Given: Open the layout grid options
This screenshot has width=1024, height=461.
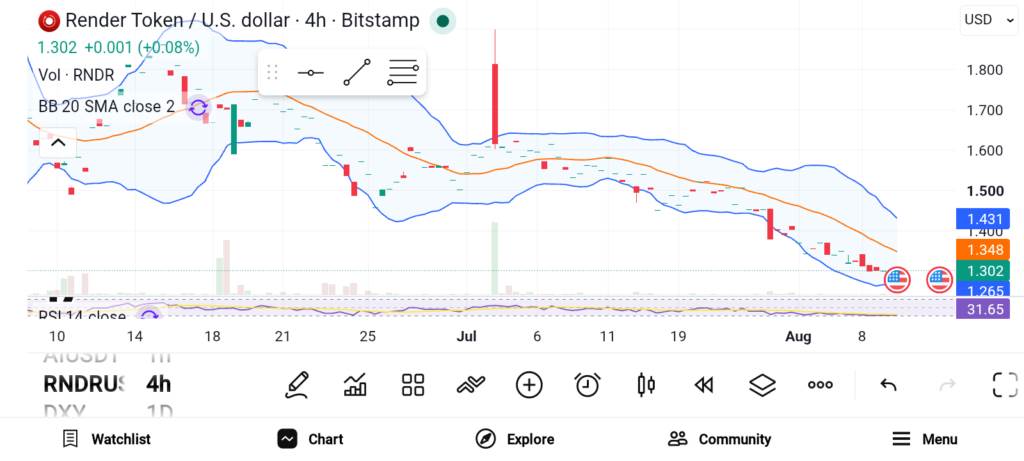Looking at the screenshot, I should (413, 385).
